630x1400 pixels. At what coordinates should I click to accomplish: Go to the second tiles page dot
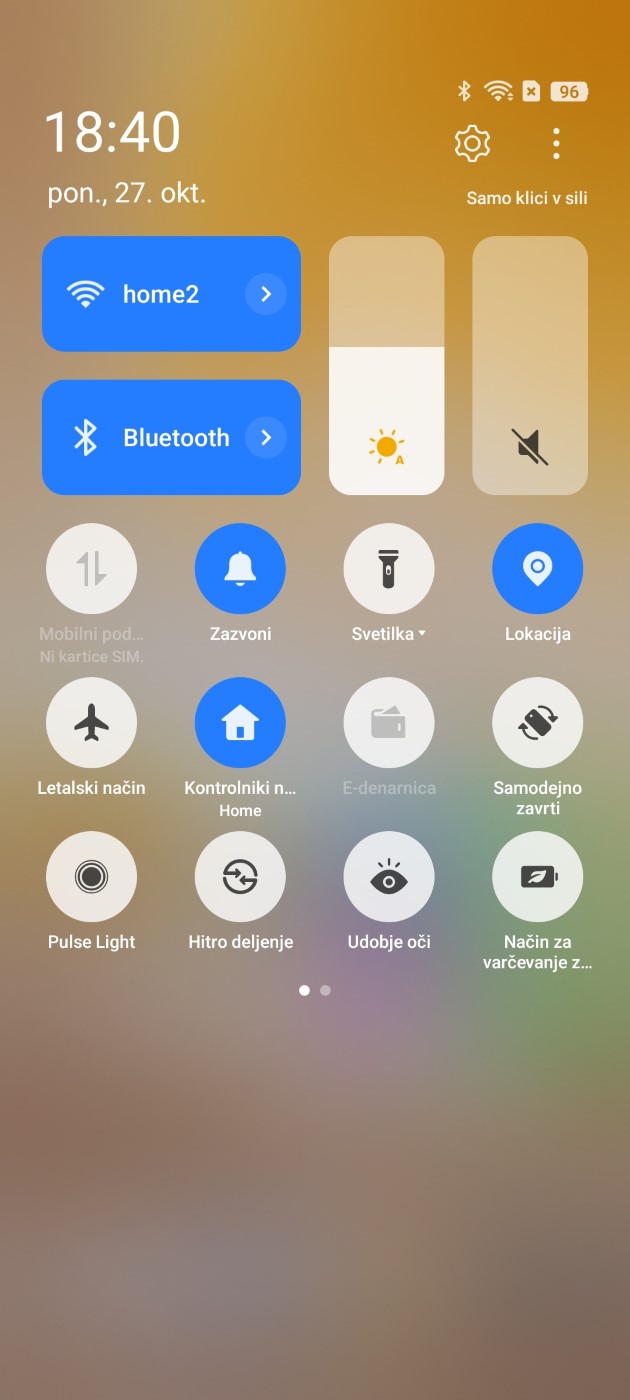pos(326,991)
